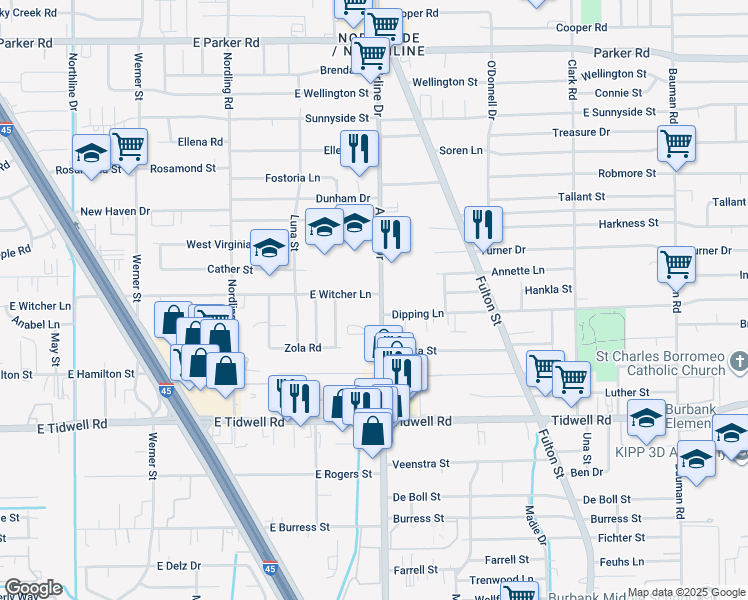Tap the restaurant marker by the E Tidwell Rd label
This screenshot has width=748, height=600.
coord(300,399)
